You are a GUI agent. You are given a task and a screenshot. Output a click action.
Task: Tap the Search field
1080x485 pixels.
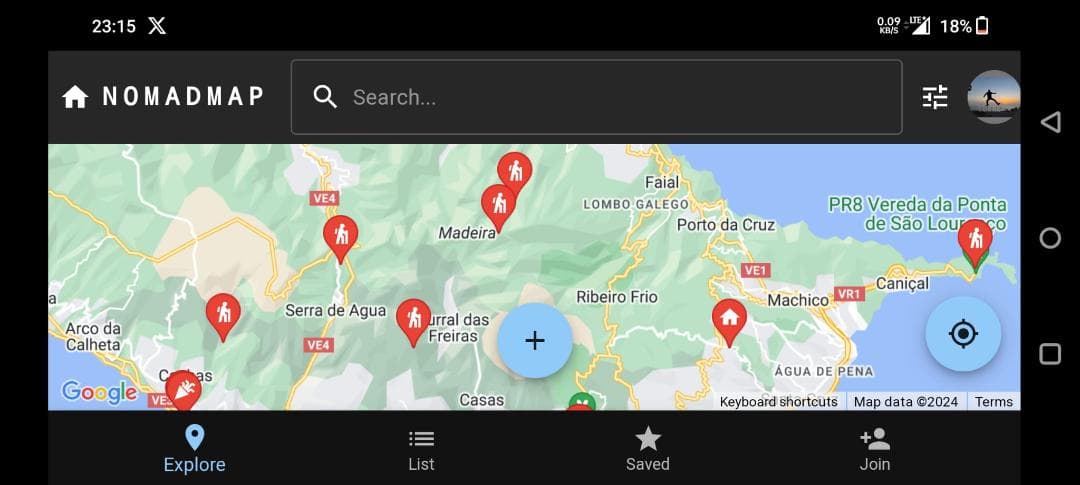(x=596, y=97)
